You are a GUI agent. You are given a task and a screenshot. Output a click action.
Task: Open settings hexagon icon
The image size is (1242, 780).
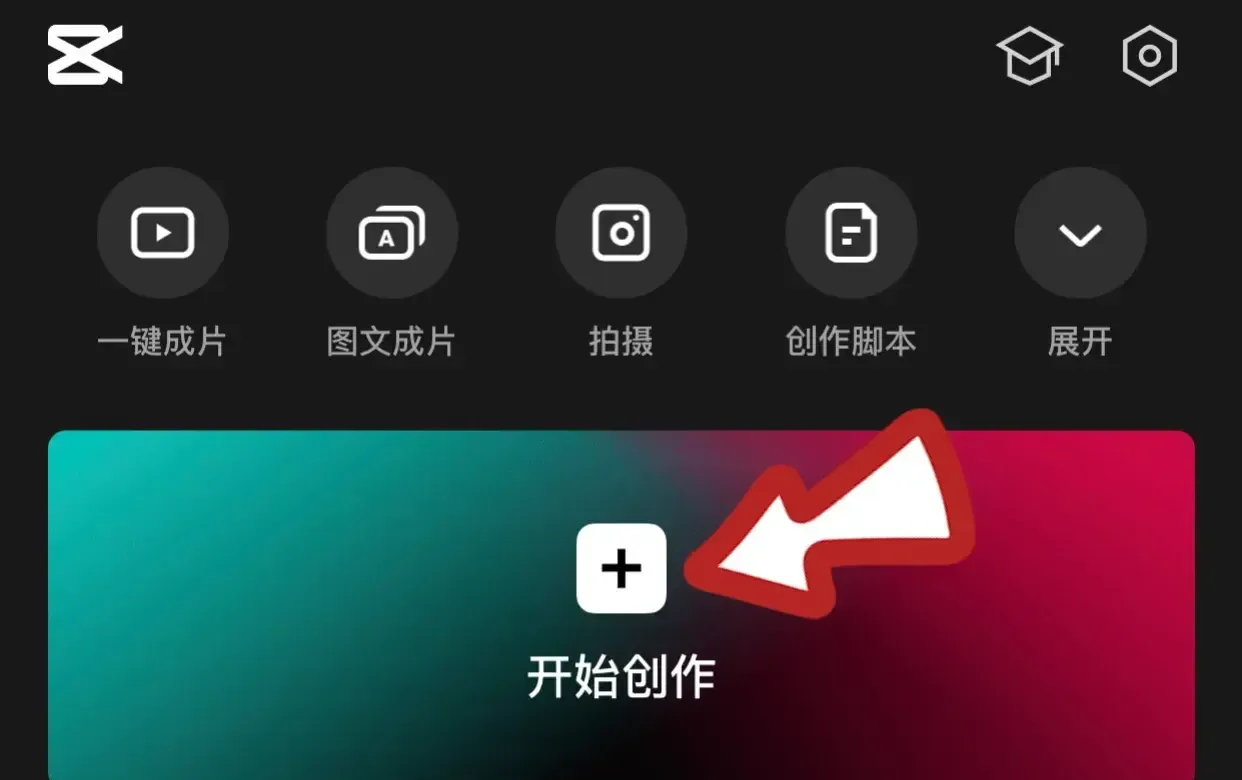point(1149,56)
